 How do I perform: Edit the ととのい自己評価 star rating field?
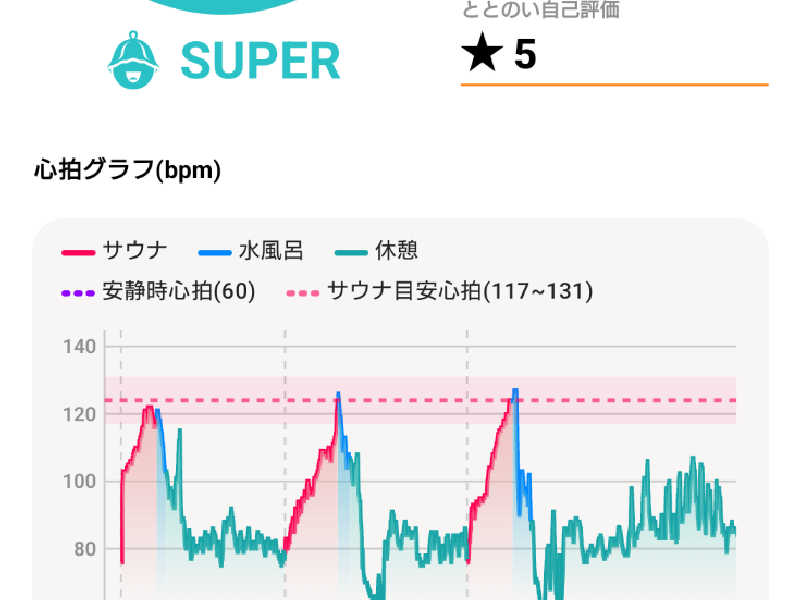pyautogui.click(x=612, y=54)
